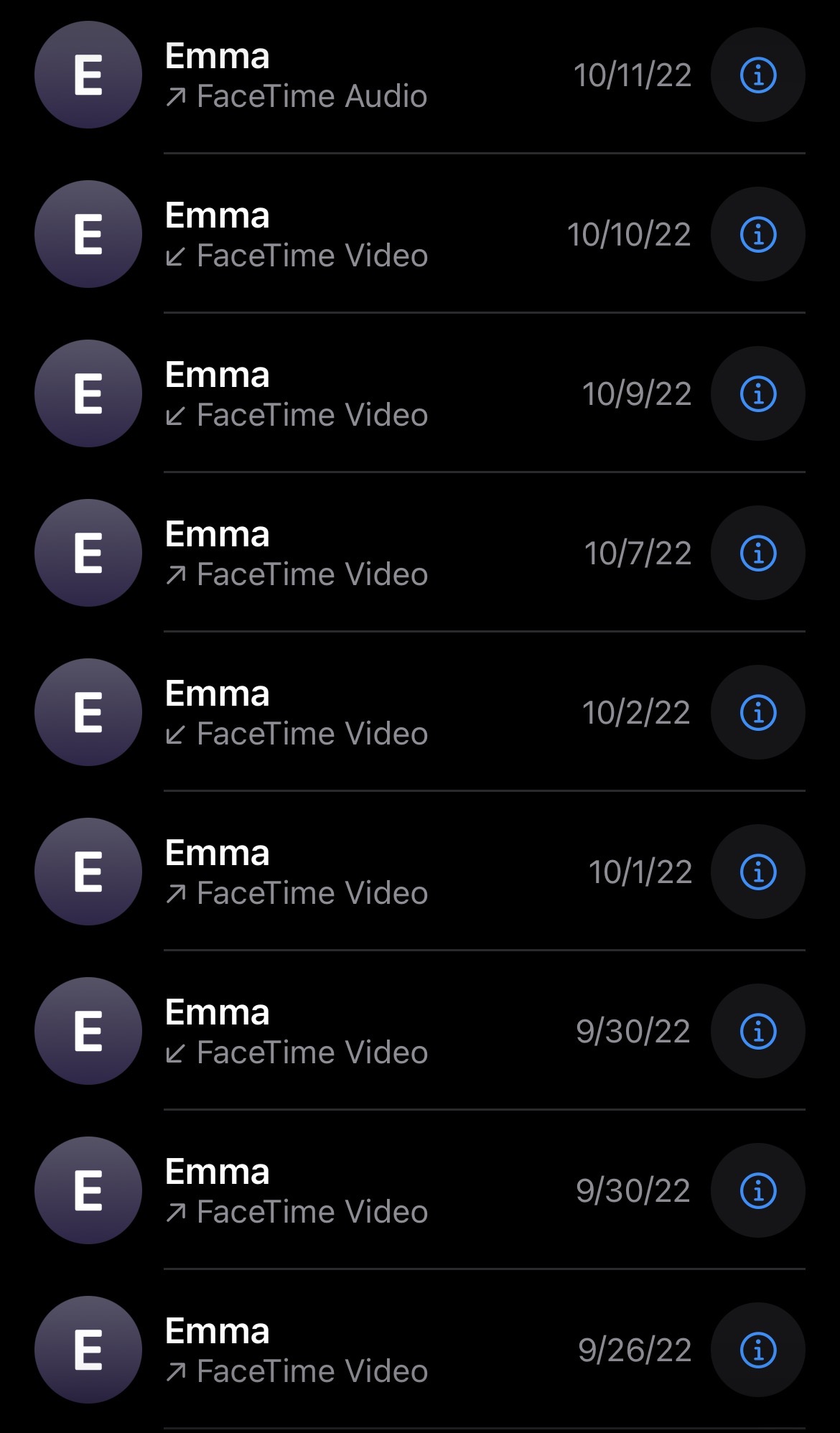Open info for Emma's 10/1/22 call
The height and width of the screenshot is (1433, 840).
coord(757,872)
